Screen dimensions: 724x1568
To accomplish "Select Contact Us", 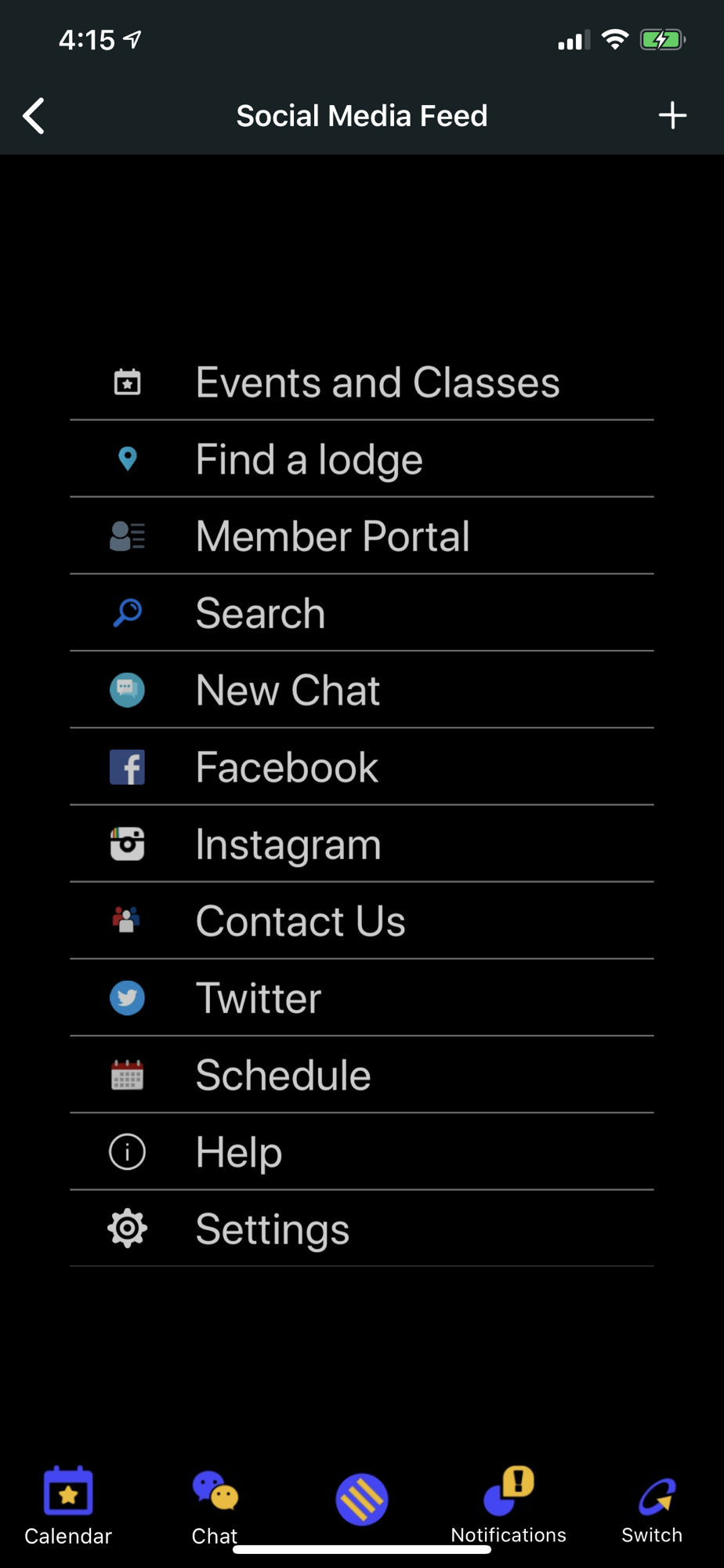I will click(x=362, y=921).
